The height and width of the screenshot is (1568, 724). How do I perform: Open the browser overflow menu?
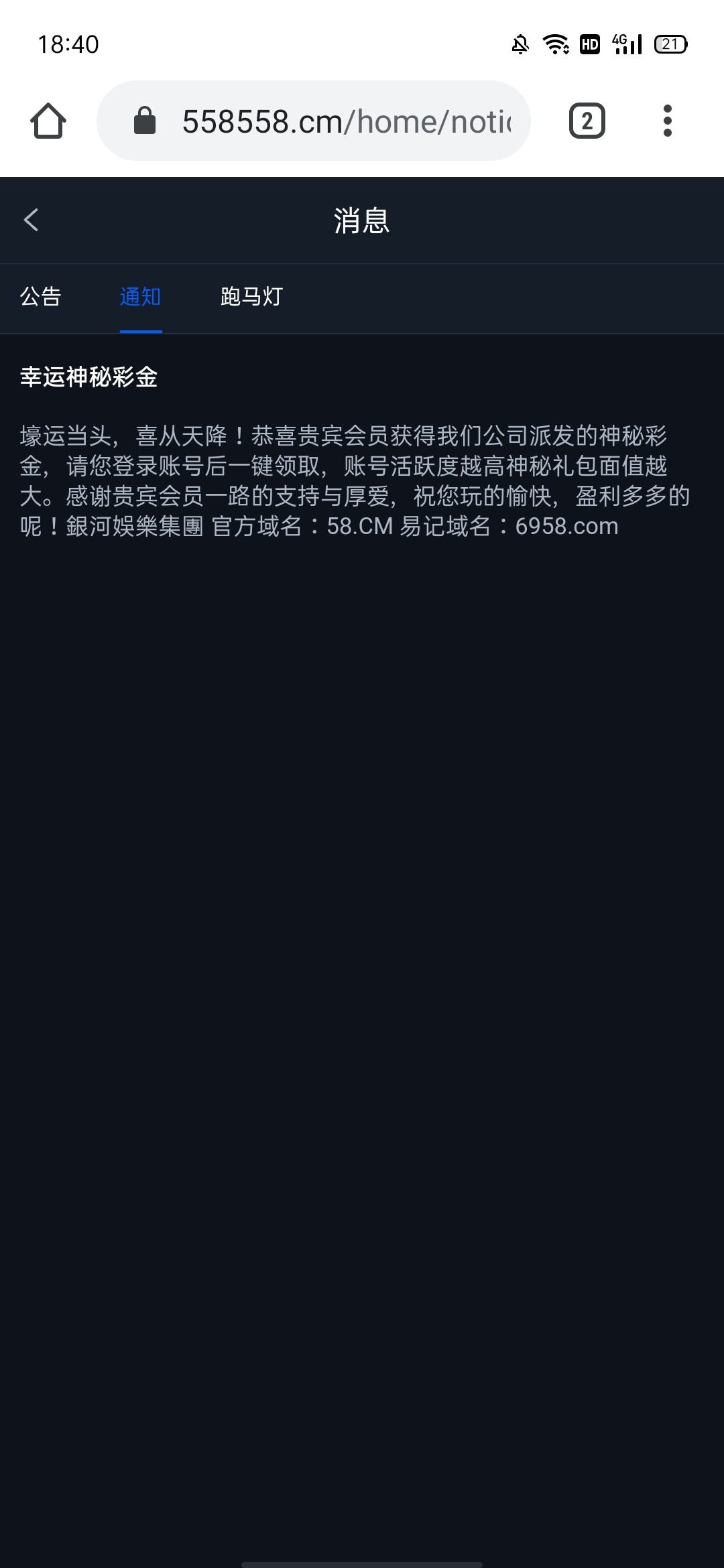pos(667,121)
